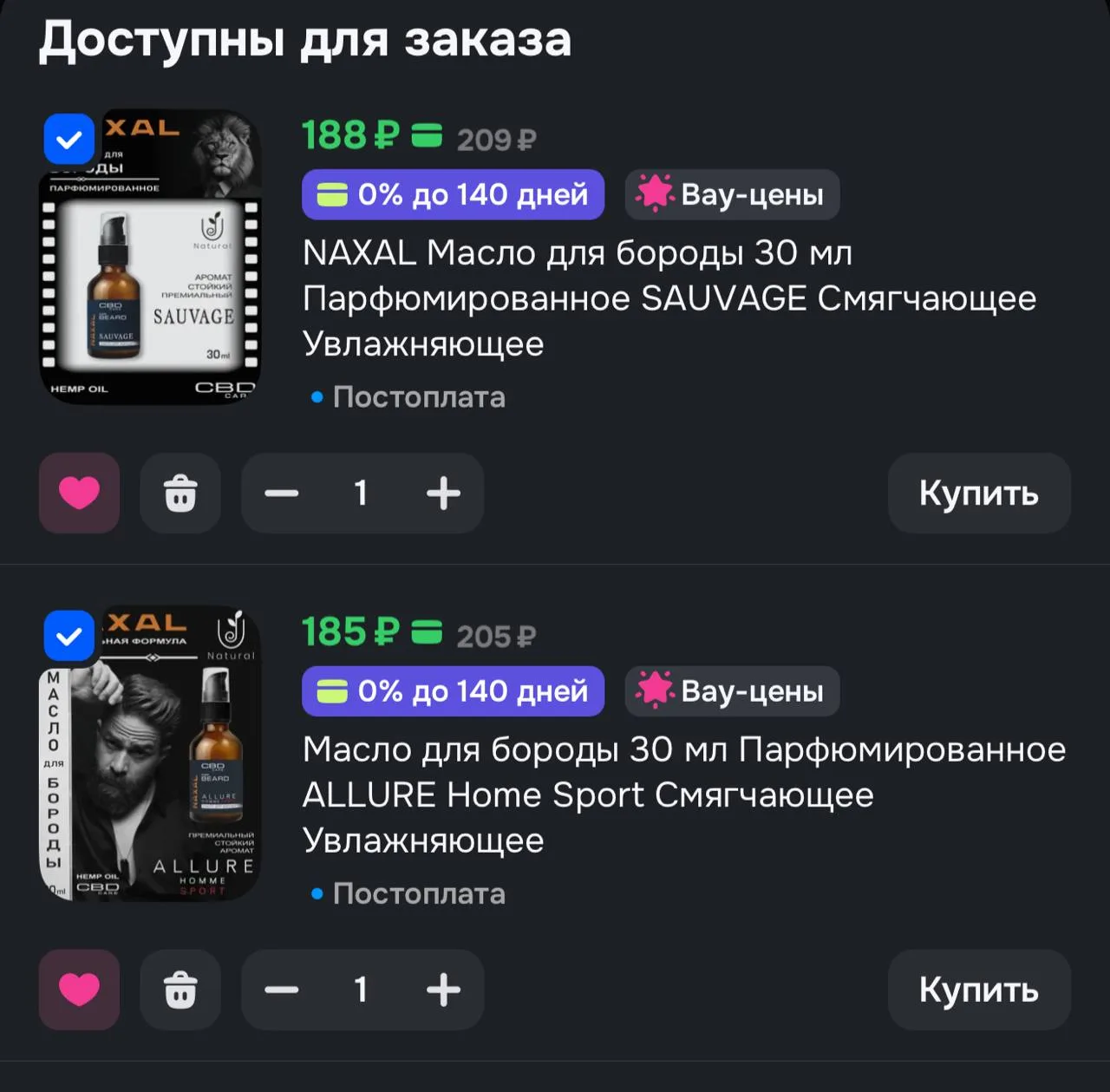The width and height of the screenshot is (1110, 1092).
Task: Open the Вау-цены badge on ALLURE oil
Action: (x=732, y=691)
